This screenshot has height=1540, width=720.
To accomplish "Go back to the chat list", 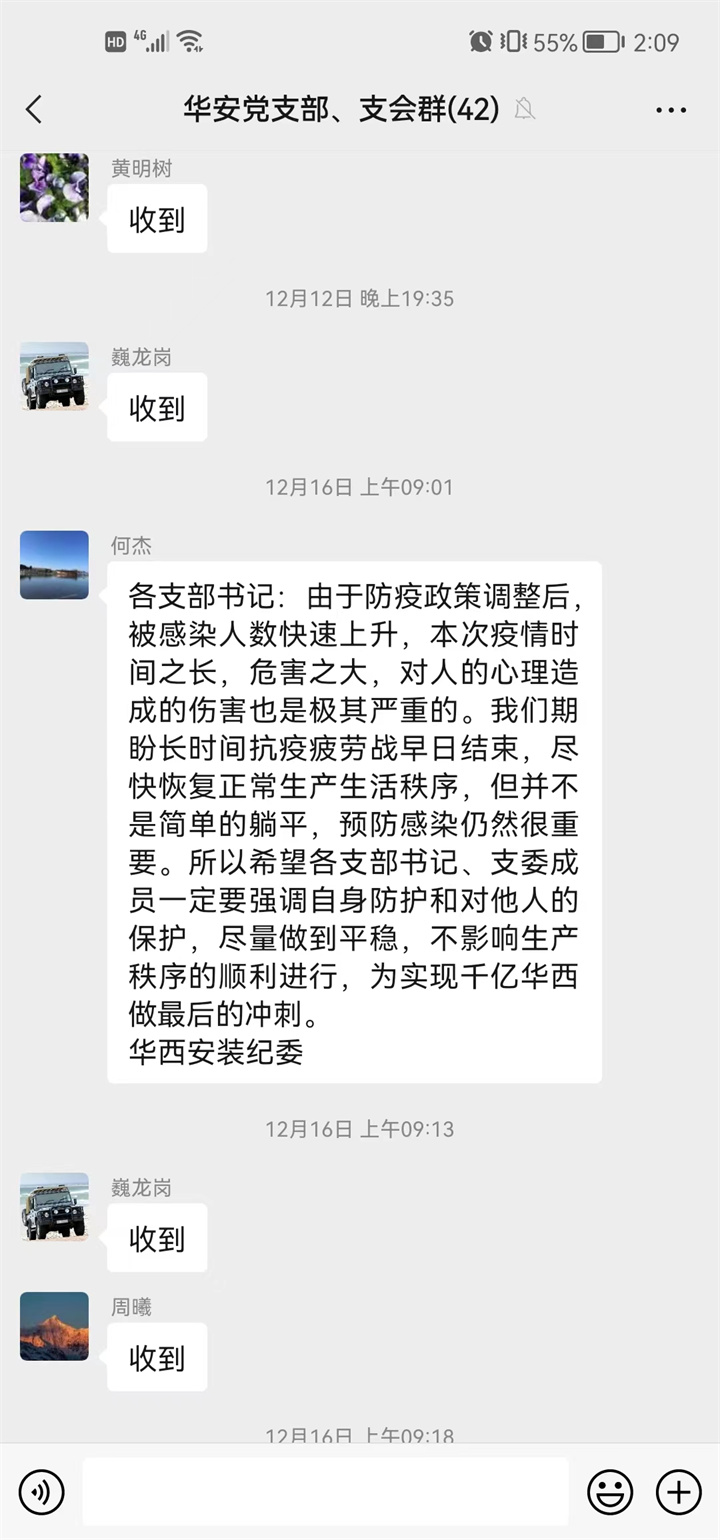I will 35,109.
